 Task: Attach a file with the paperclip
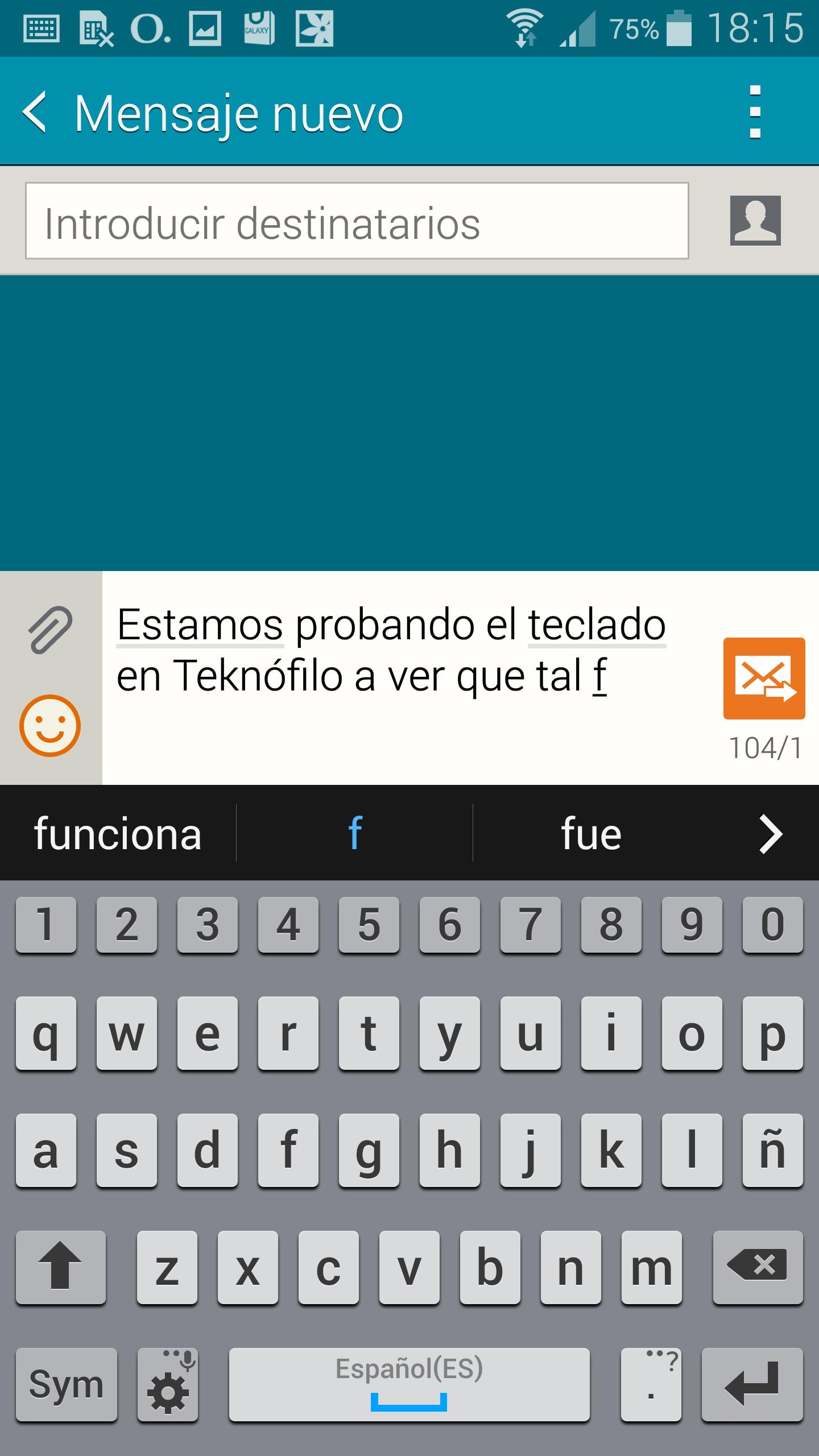pos(50,629)
